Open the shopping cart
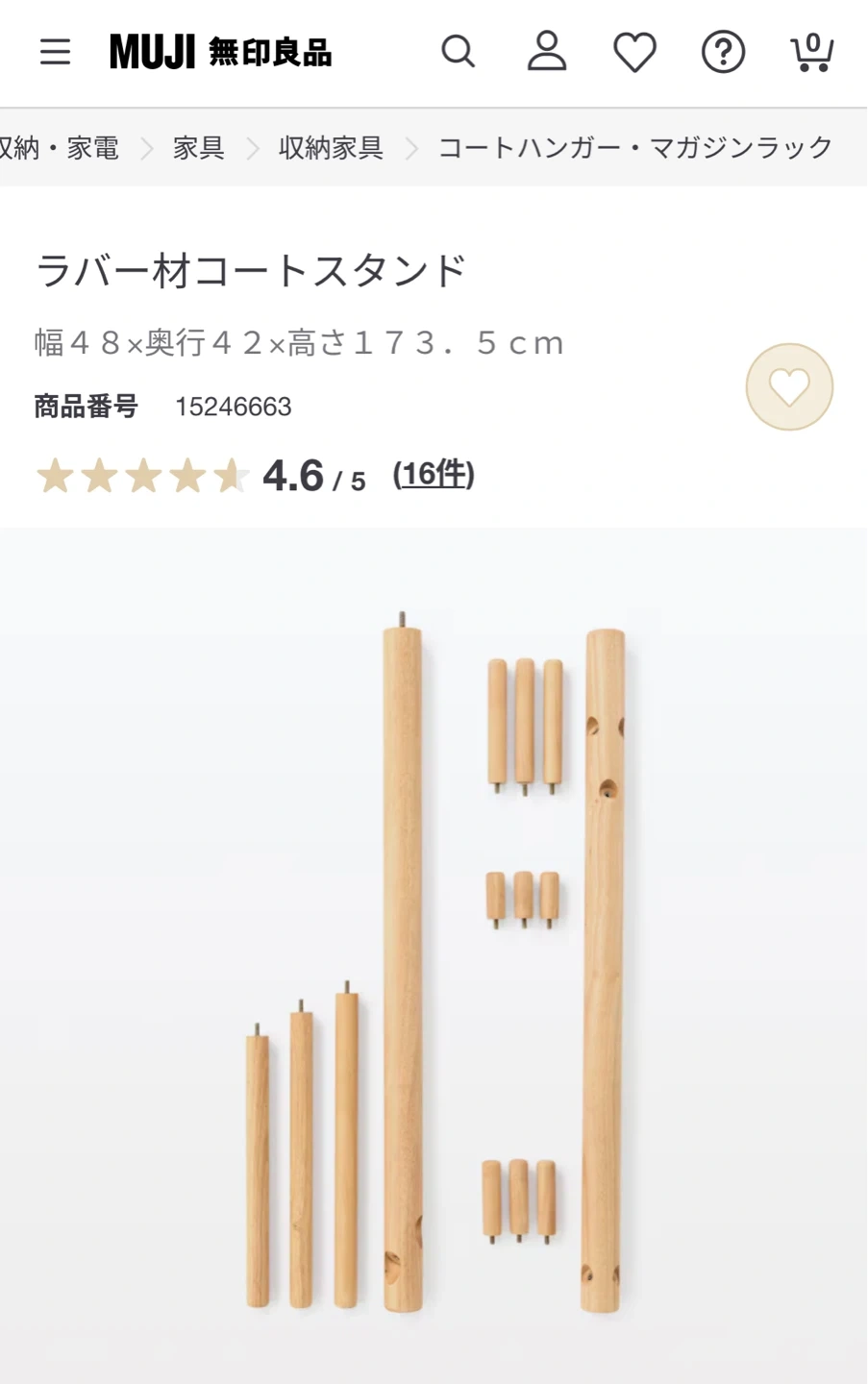This screenshot has width=868, height=1384. click(811, 52)
